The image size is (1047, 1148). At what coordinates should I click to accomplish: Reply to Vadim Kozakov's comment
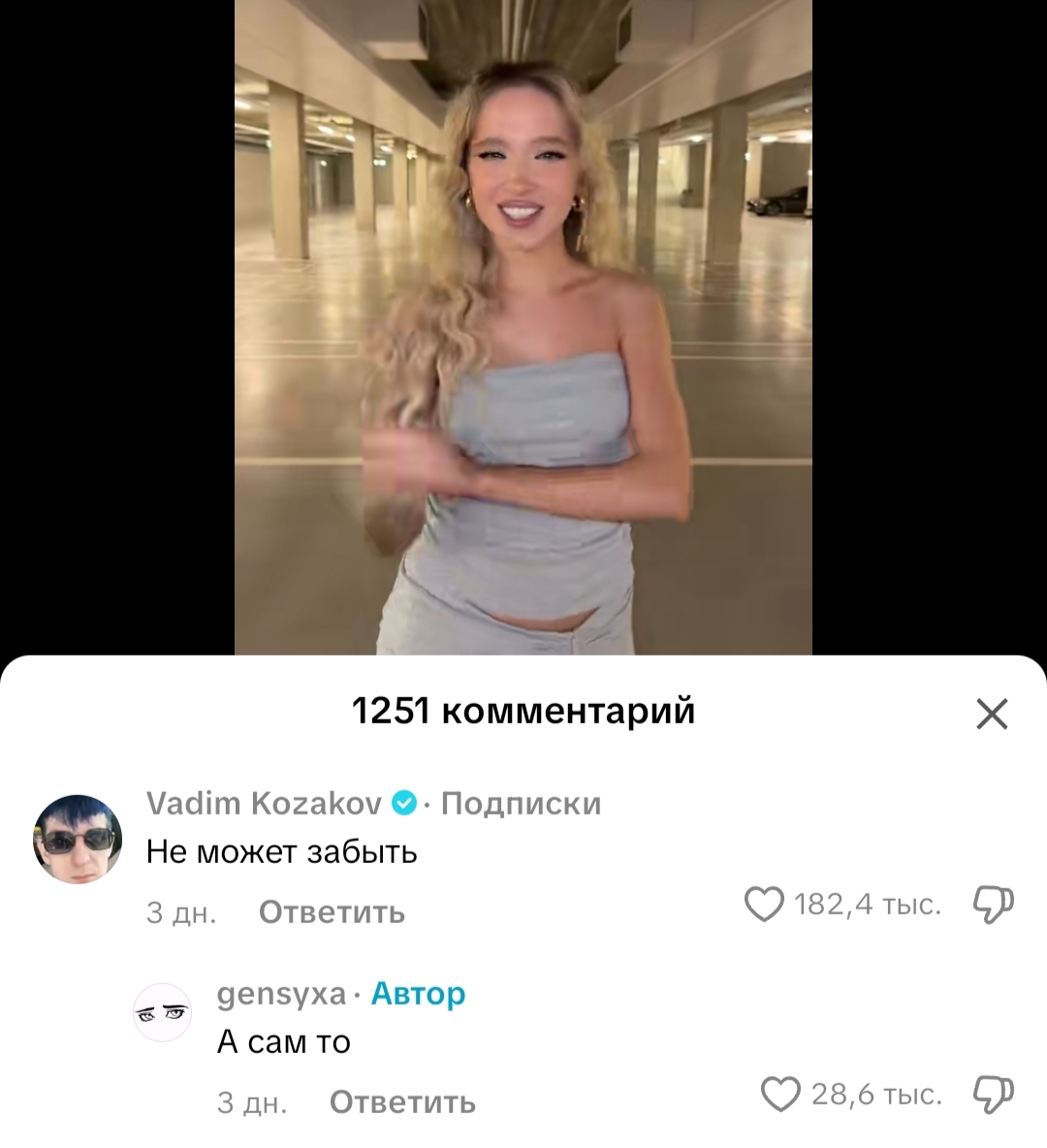point(332,912)
